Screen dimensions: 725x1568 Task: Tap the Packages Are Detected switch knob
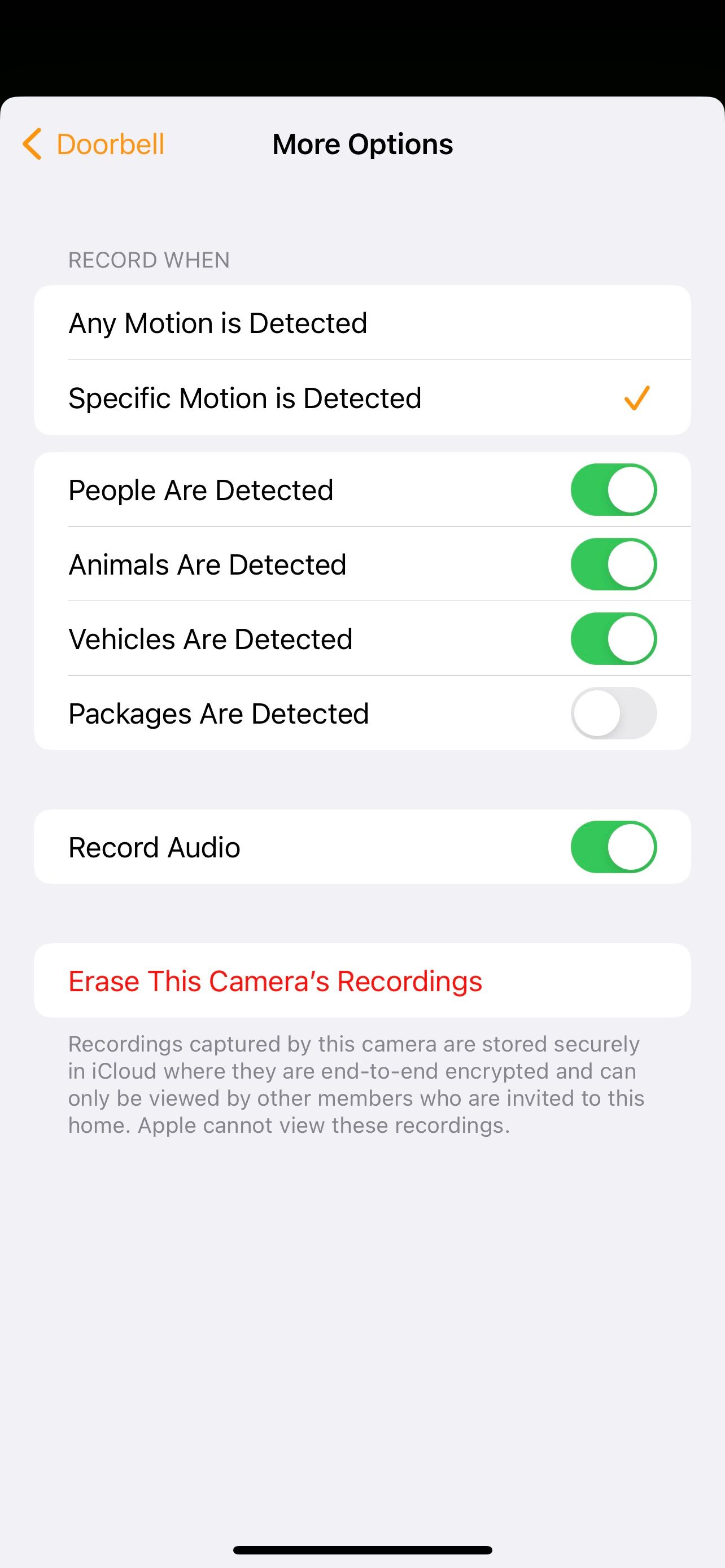pos(597,712)
